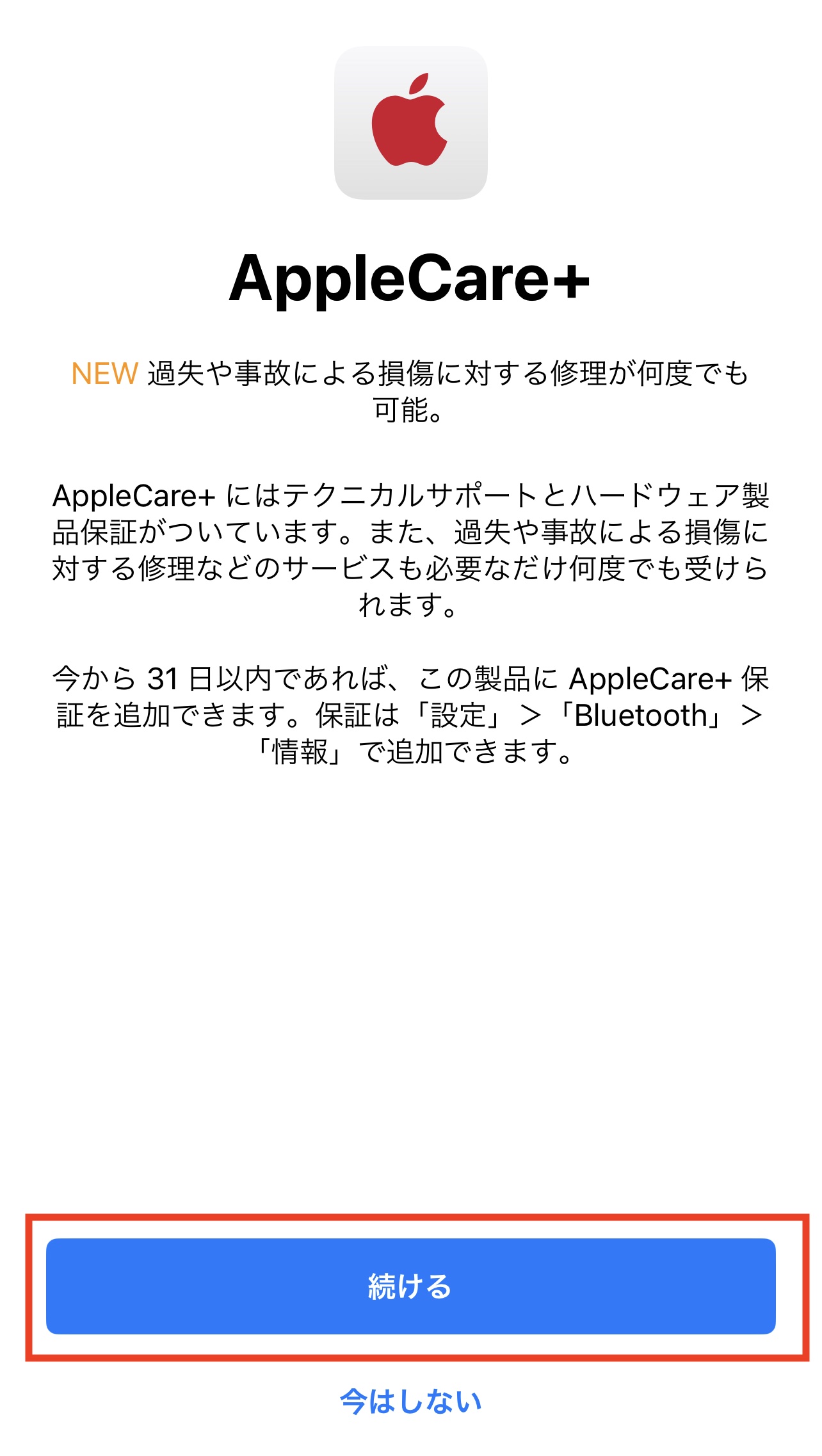Choose 今はしない to skip AppleCare+
Viewport: 822px width, 1456px height.
410,1401
